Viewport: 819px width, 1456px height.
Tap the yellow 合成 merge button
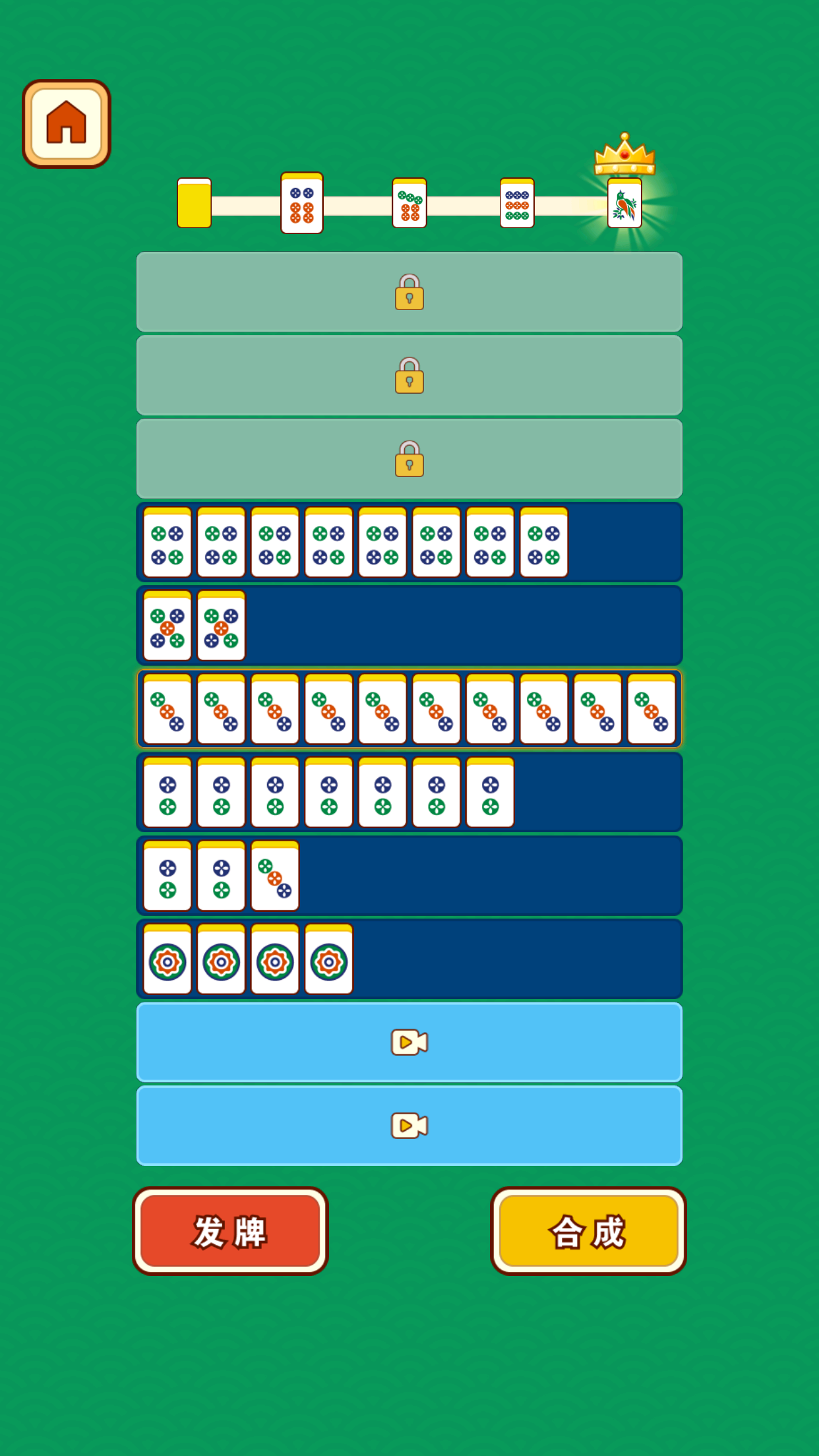pyautogui.click(x=588, y=1230)
